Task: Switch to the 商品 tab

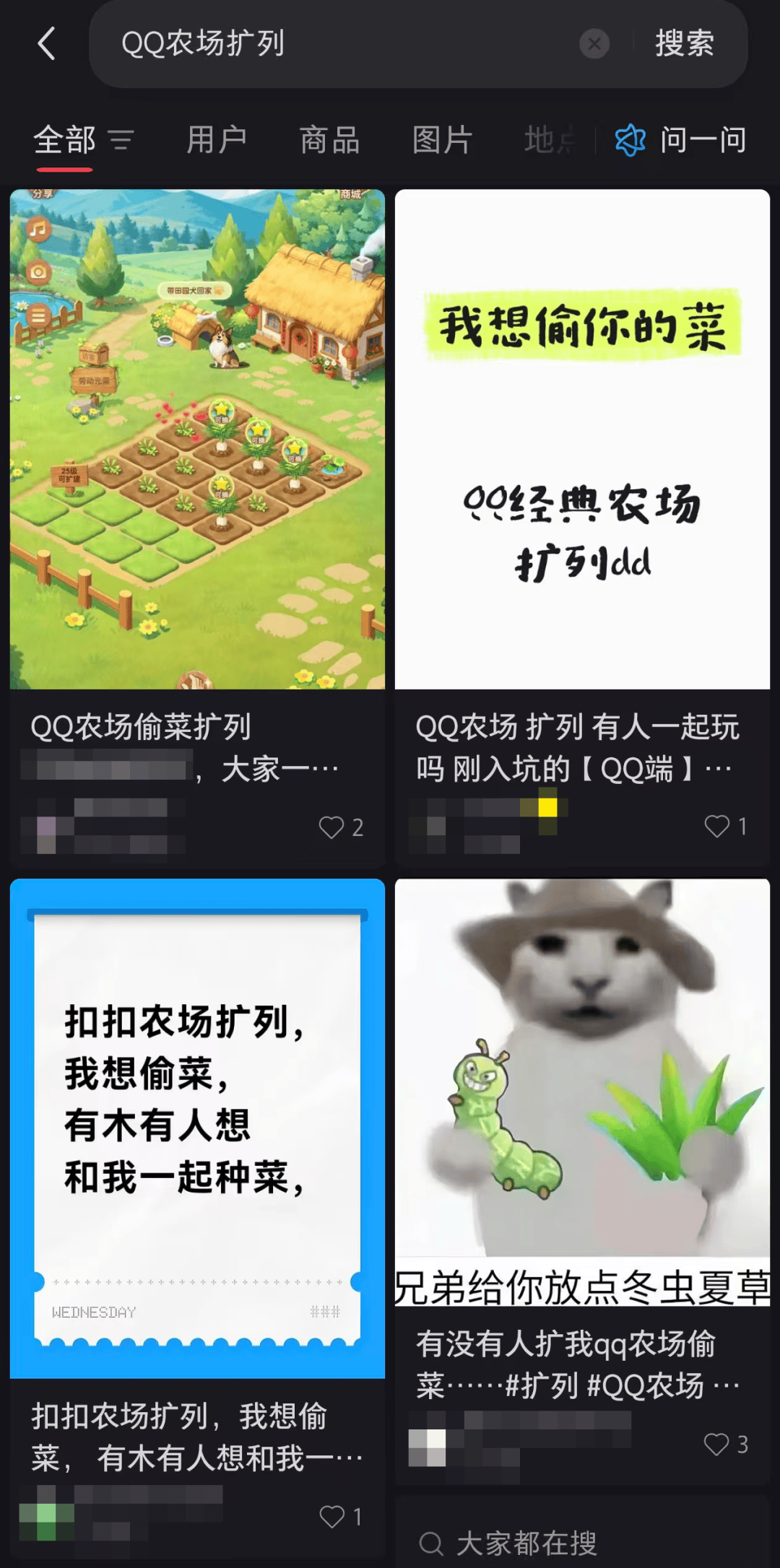Action: [330, 139]
